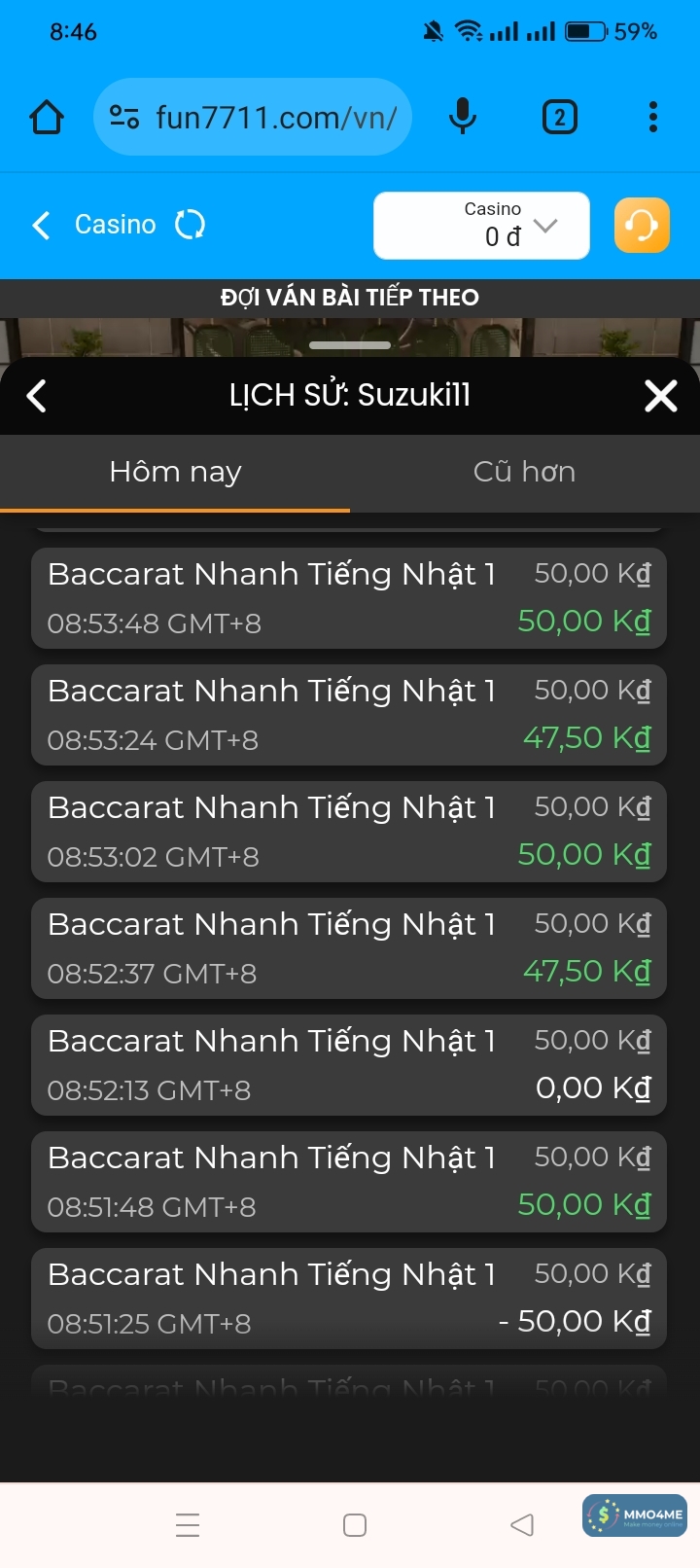Open the browser tab switcher
Viewport: 700px width, 1568px height.
(x=559, y=118)
